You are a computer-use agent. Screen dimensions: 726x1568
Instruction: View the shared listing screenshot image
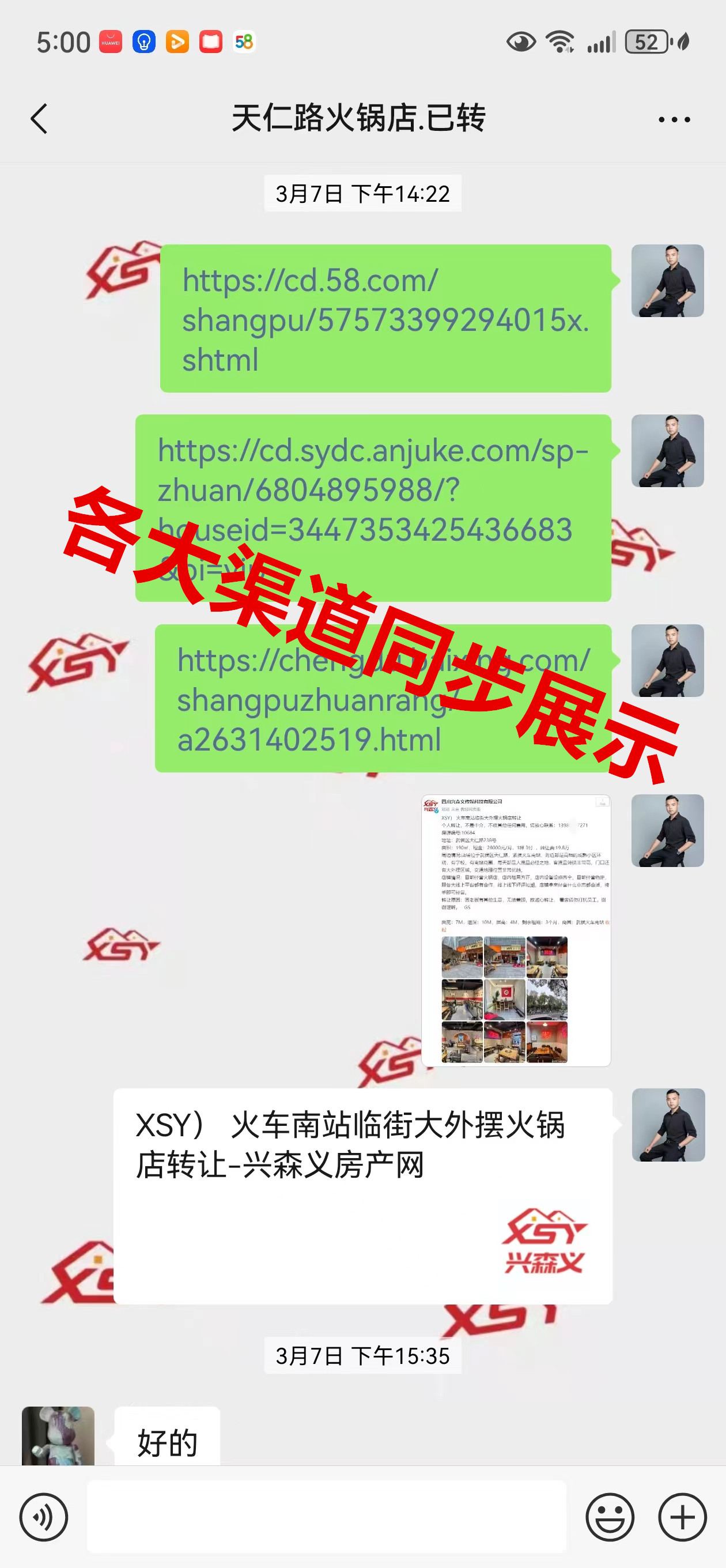tap(516, 929)
